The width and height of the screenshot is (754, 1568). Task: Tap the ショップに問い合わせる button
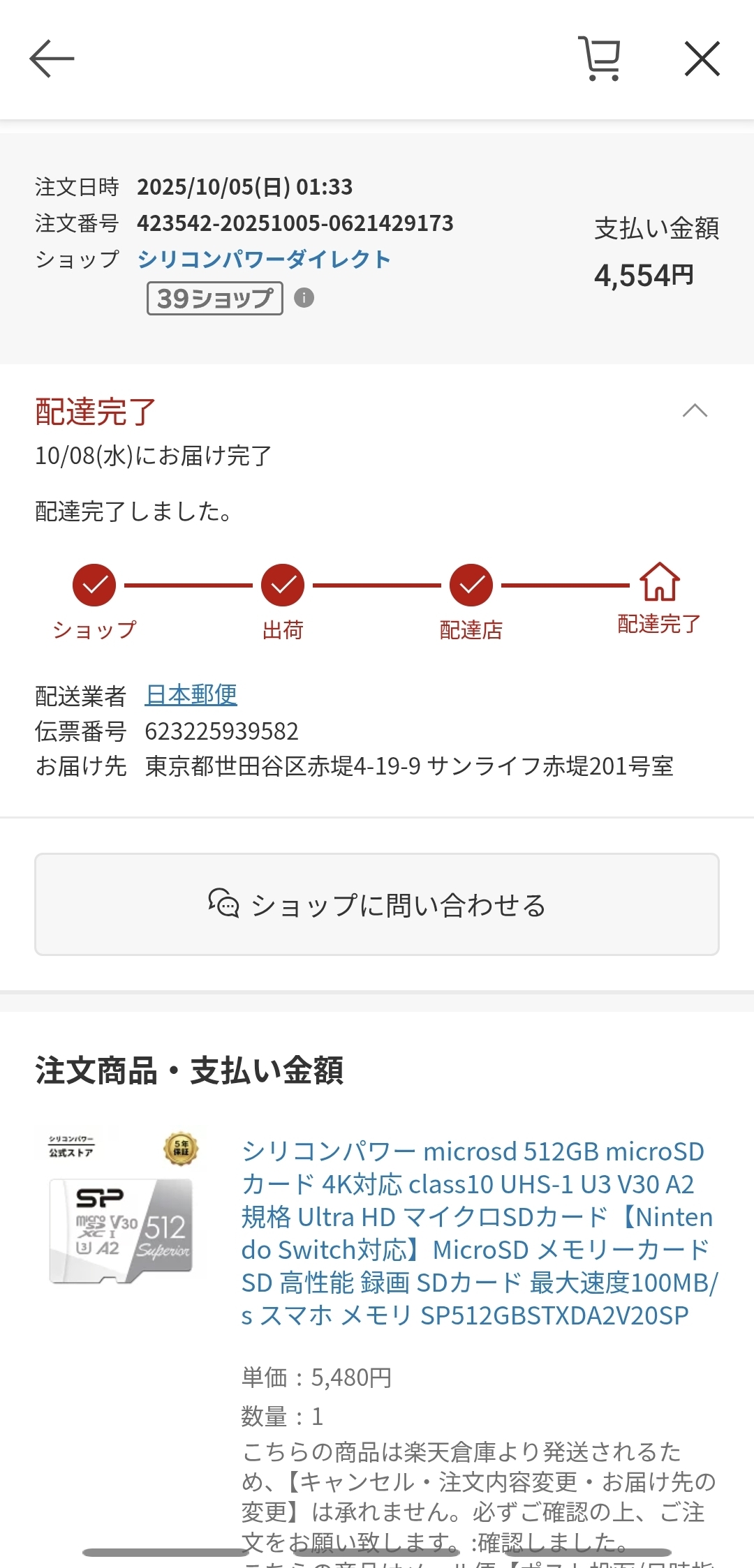(x=377, y=904)
